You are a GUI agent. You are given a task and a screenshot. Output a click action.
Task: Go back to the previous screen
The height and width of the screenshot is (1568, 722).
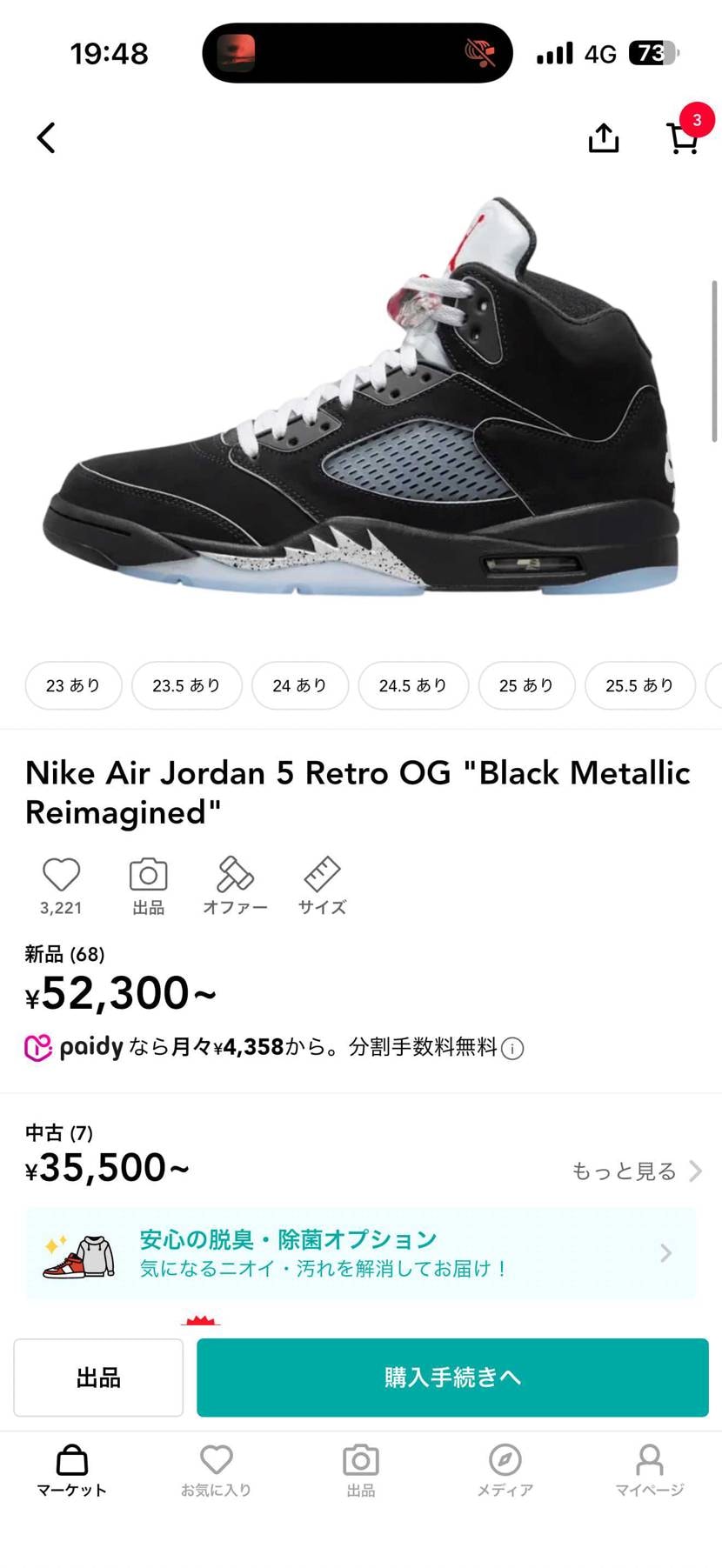point(46,137)
